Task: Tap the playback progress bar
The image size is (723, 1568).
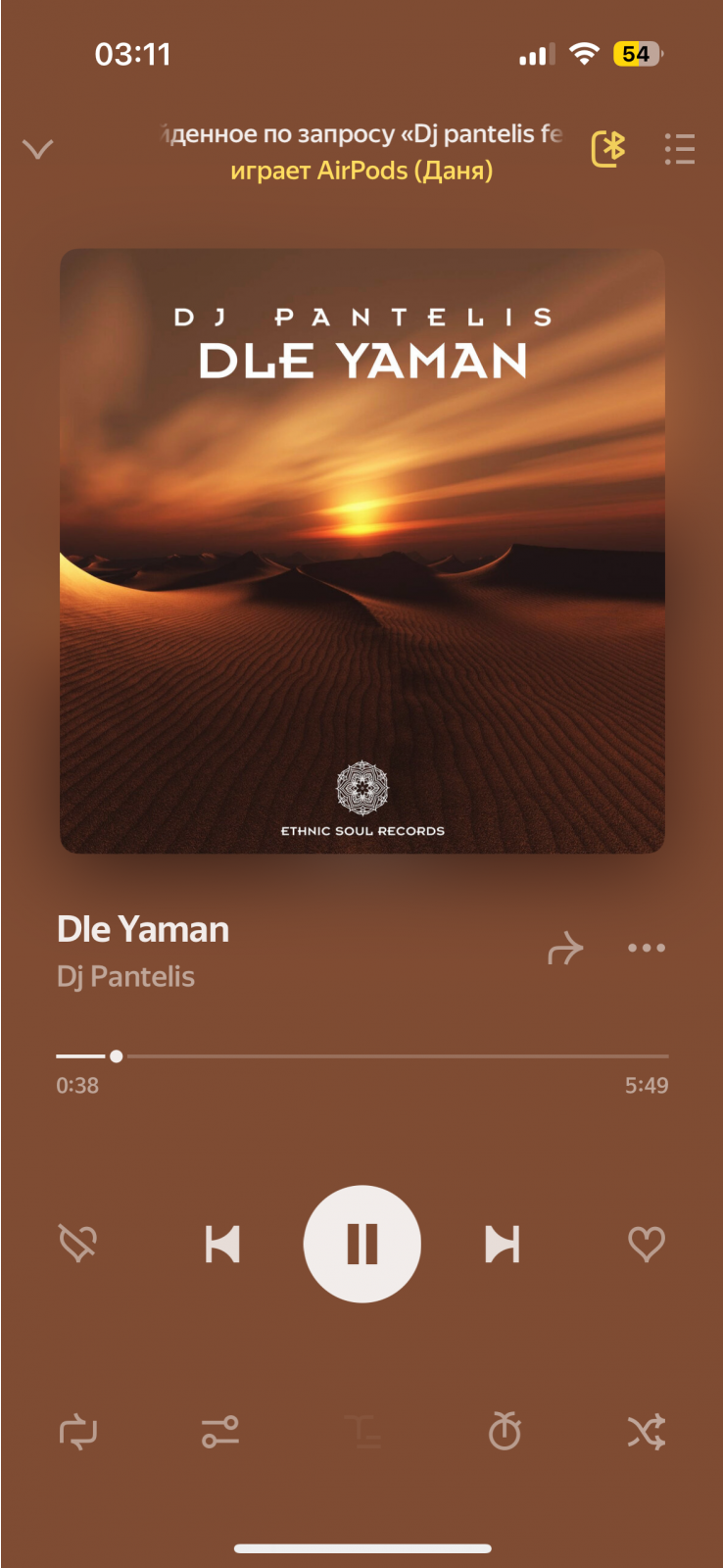Action: [x=362, y=1056]
